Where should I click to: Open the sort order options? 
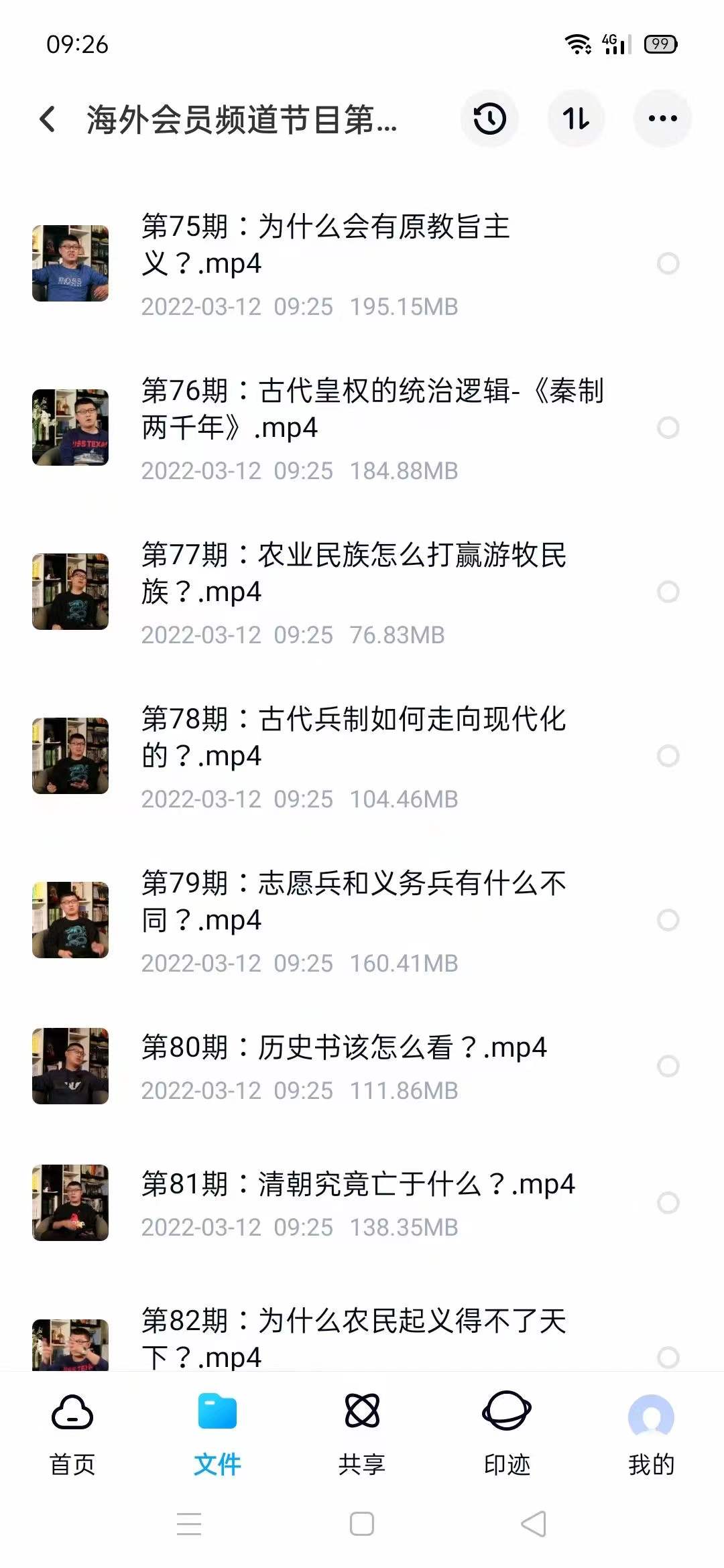point(576,119)
